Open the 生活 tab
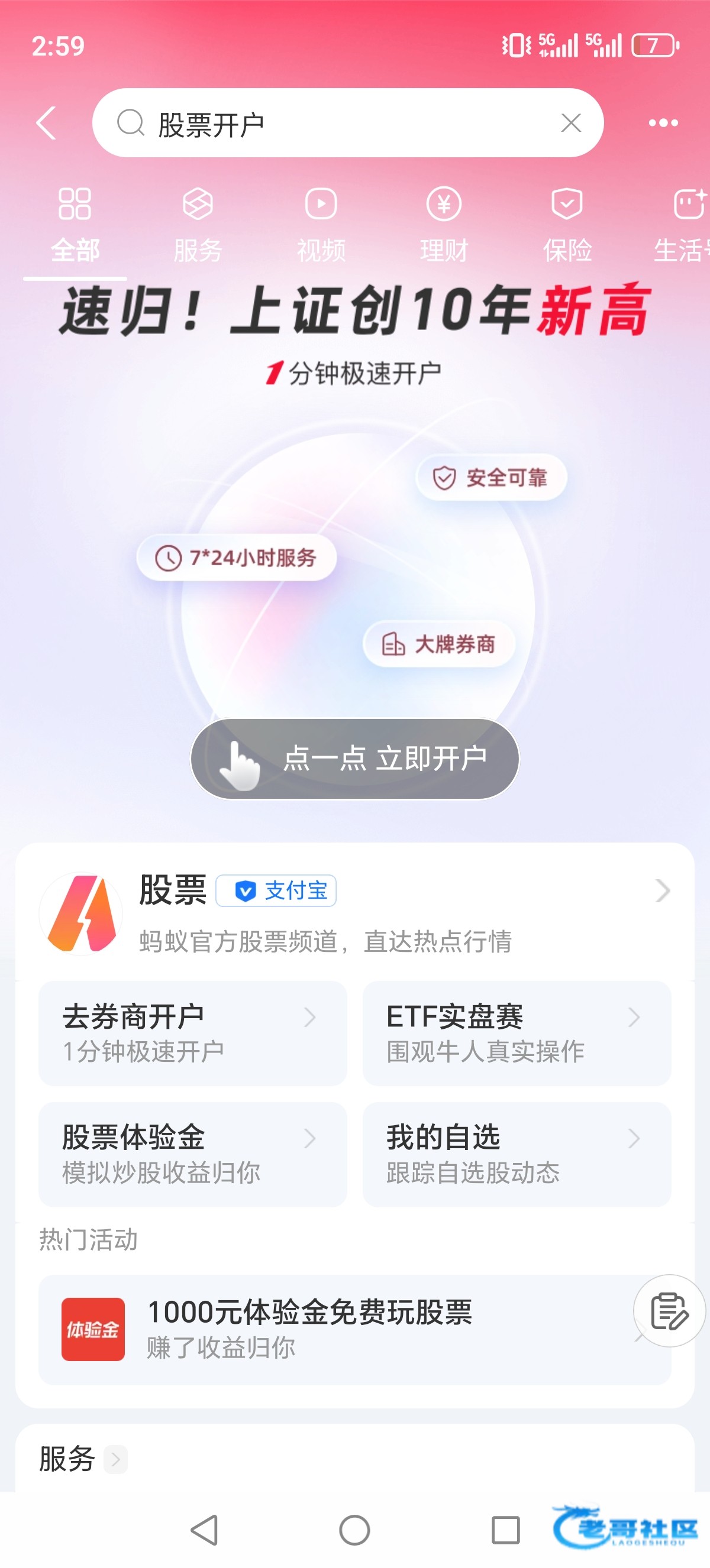 pos(682,225)
